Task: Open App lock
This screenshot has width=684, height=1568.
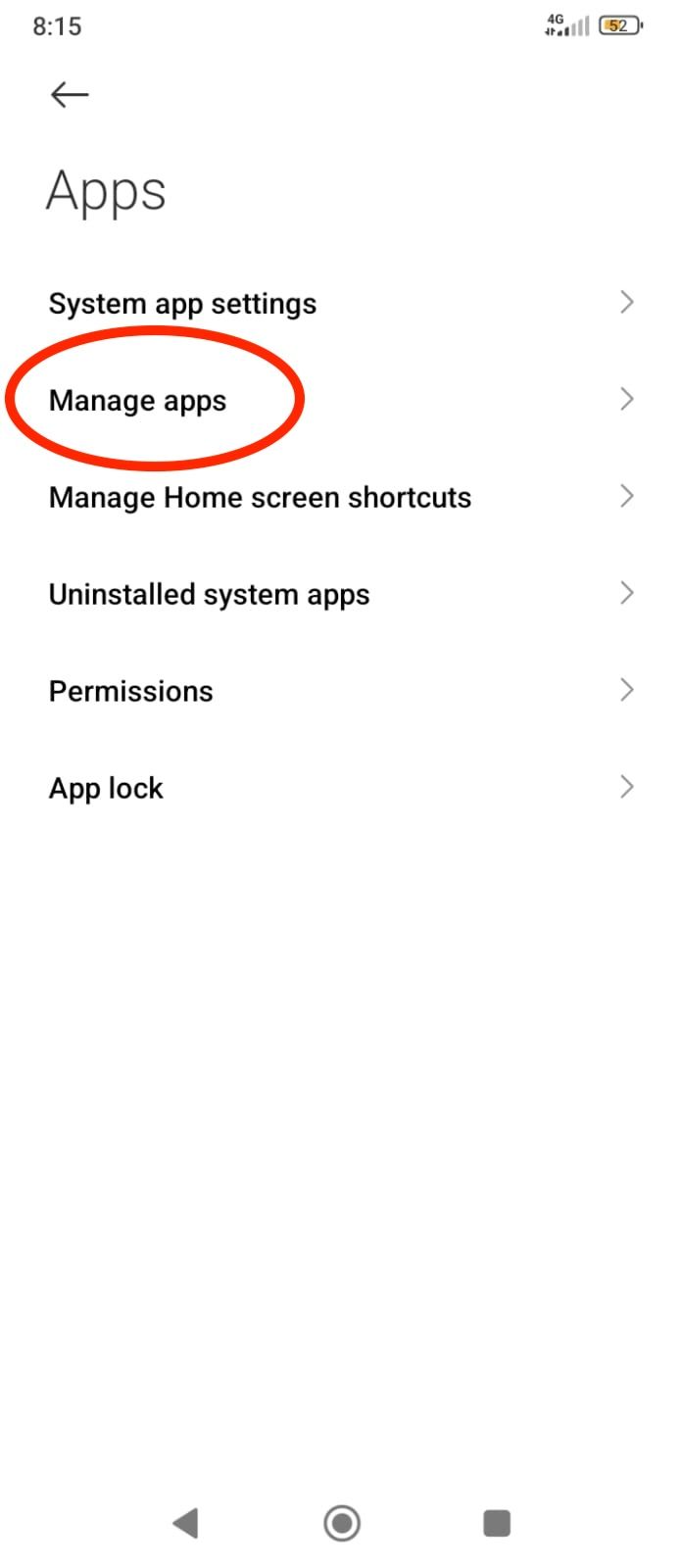Action: 342,788
